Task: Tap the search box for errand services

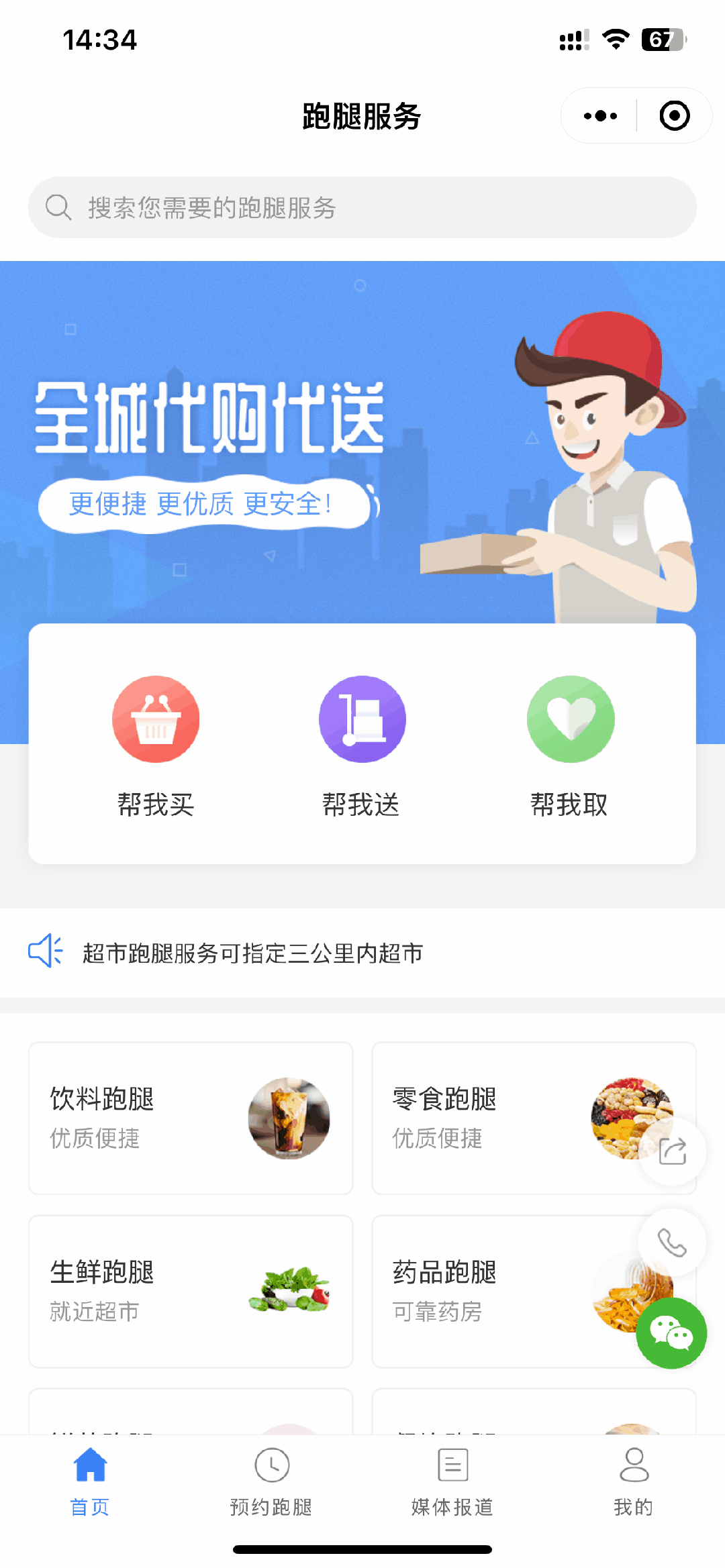Action: coord(362,207)
